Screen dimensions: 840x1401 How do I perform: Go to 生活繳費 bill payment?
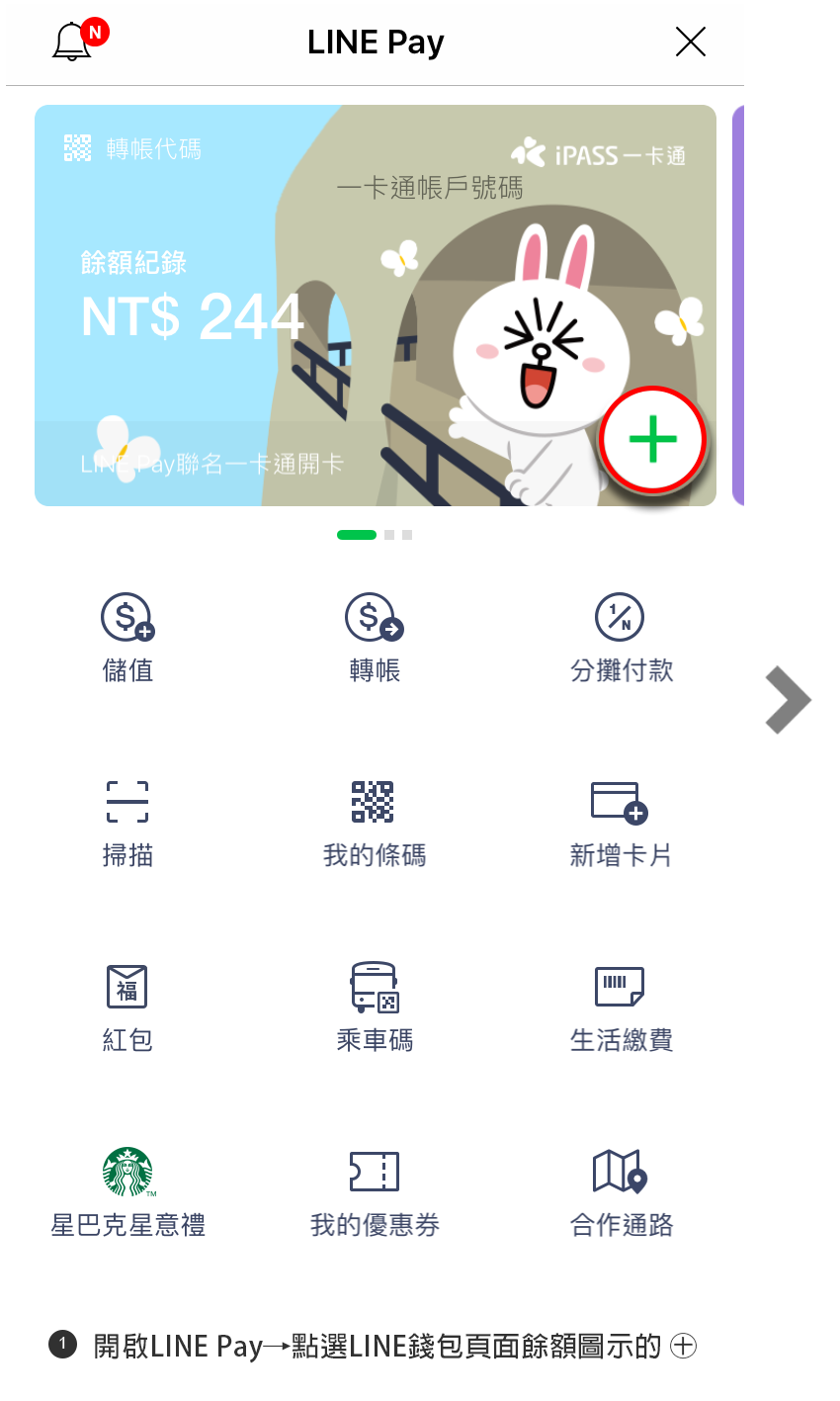pyautogui.click(x=621, y=1007)
